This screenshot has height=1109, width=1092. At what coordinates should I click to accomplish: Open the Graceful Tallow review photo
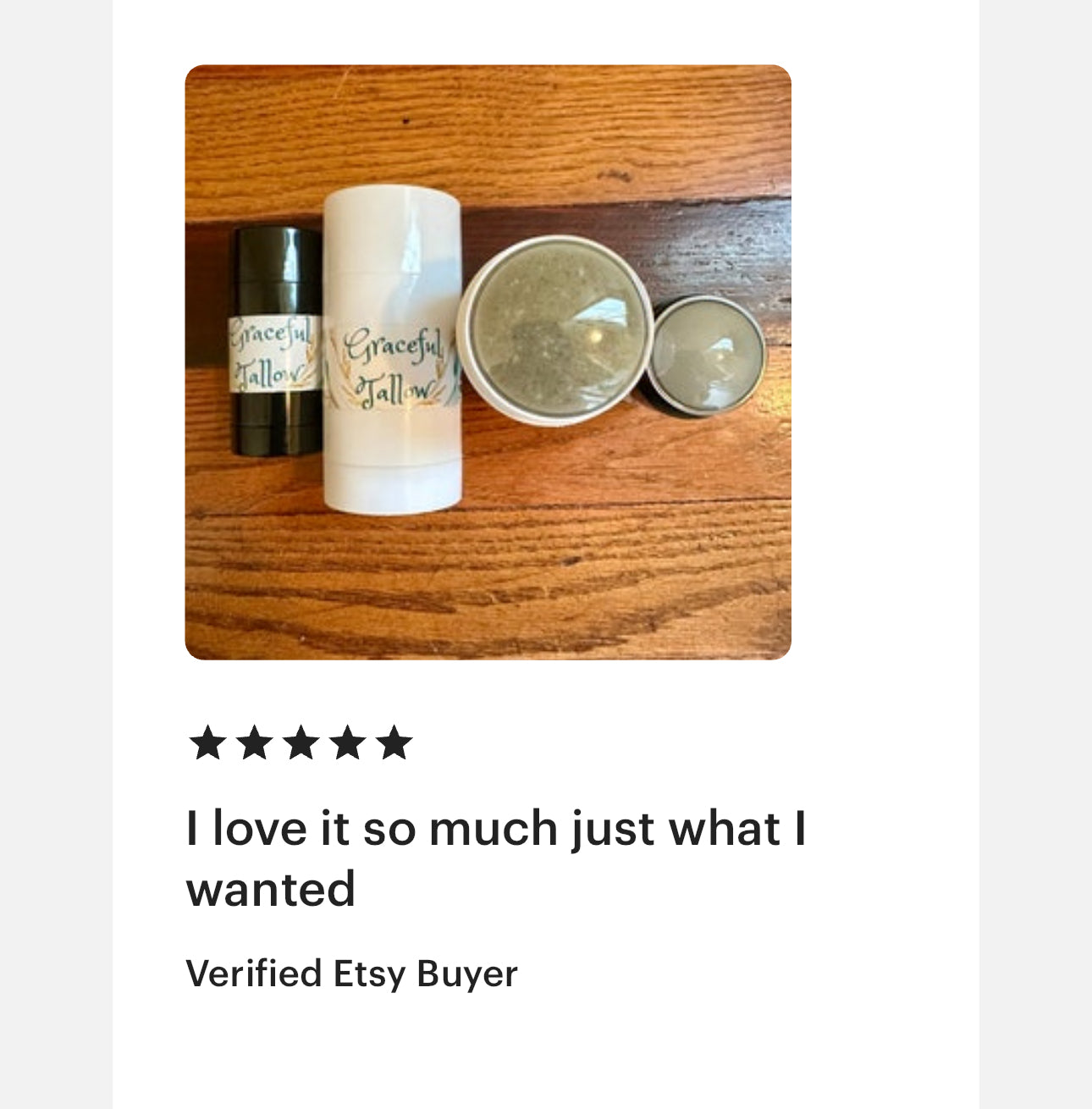click(488, 362)
